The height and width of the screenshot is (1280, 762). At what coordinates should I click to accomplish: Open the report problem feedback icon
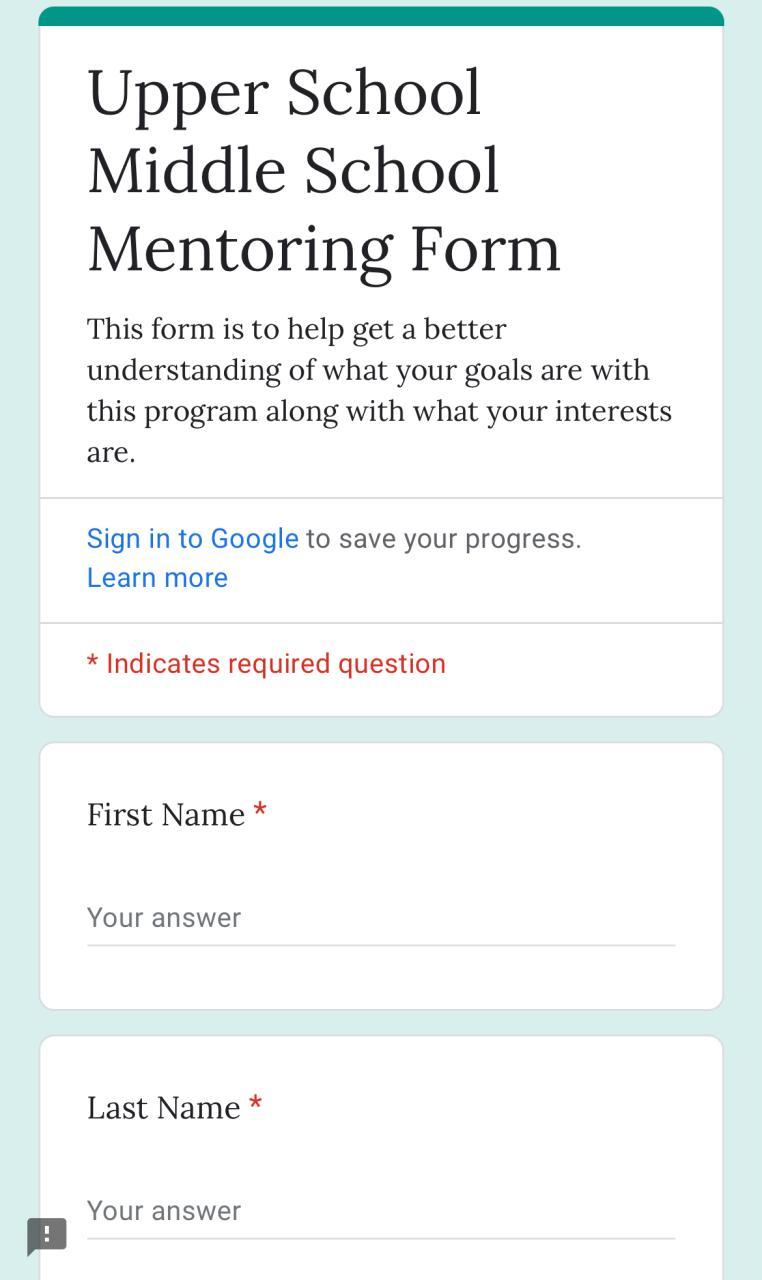46,1235
